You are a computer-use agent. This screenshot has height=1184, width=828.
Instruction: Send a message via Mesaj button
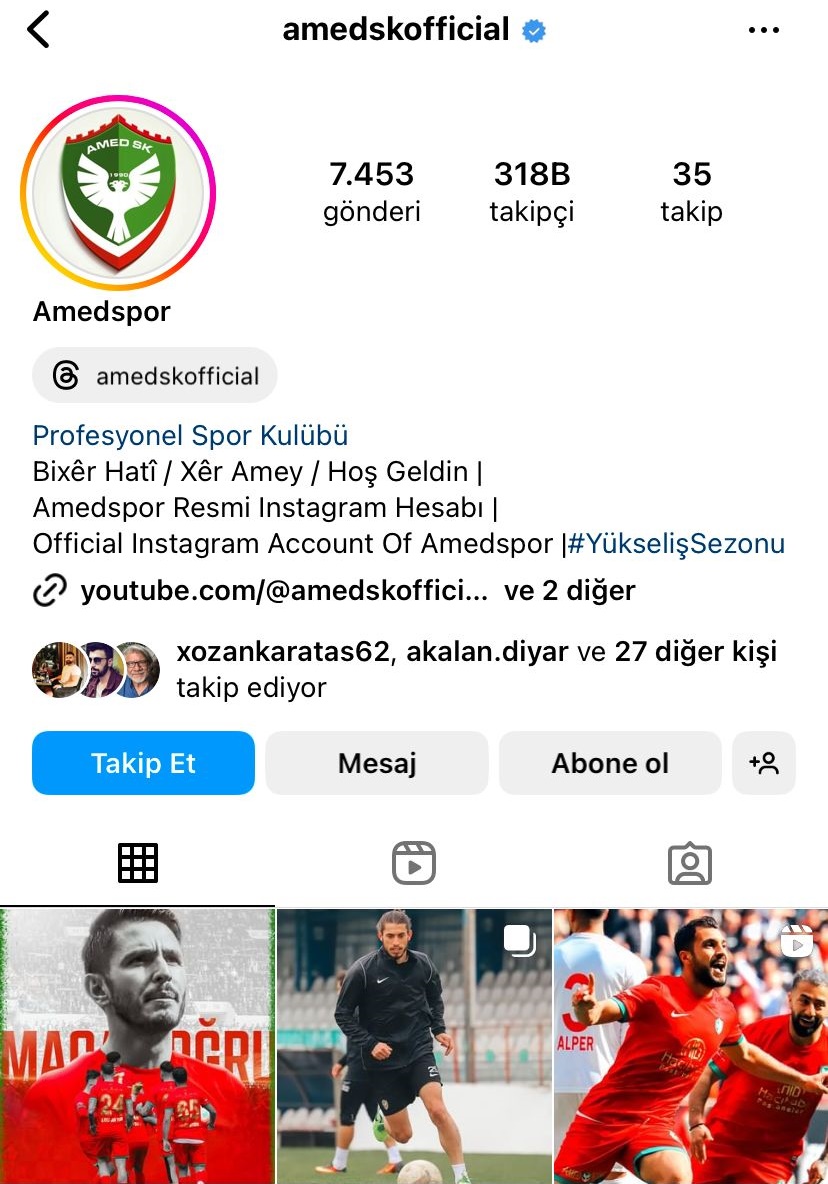(377, 763)
